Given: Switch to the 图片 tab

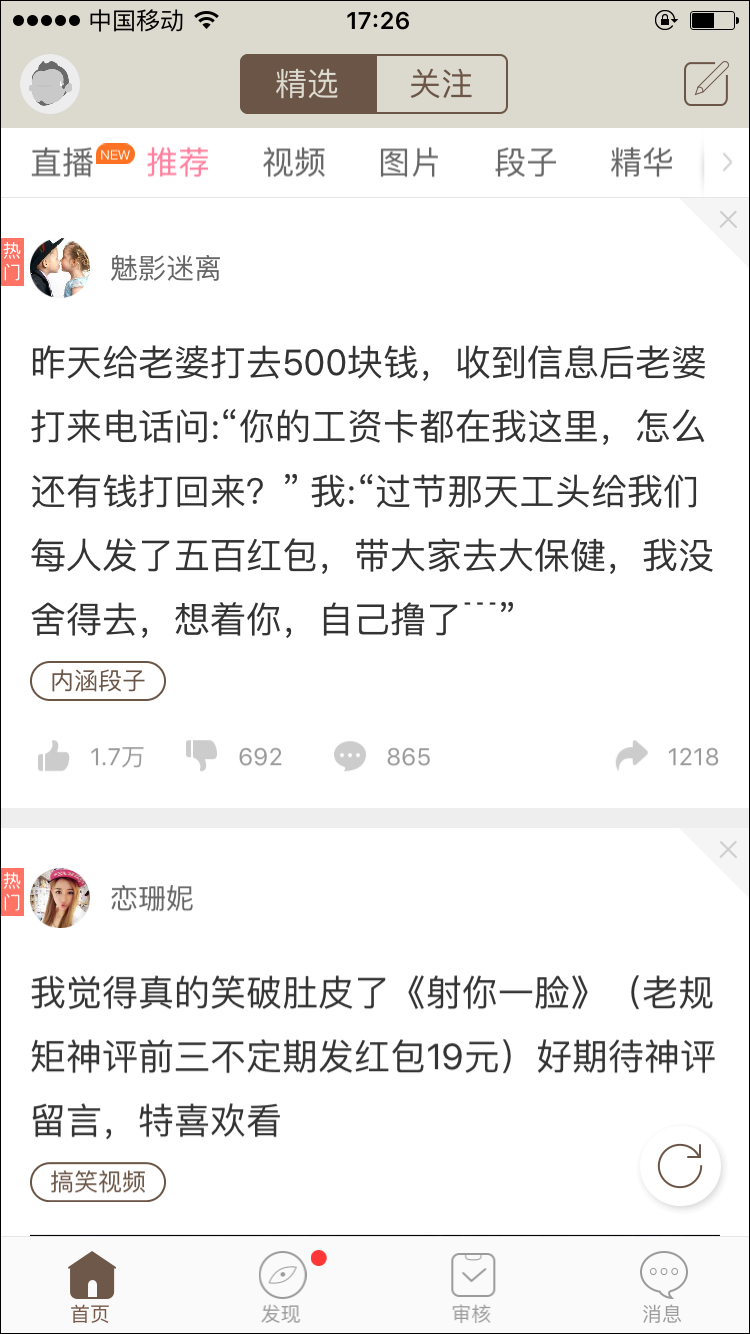Looking at the screenshot, I should [x=409, y=162].
